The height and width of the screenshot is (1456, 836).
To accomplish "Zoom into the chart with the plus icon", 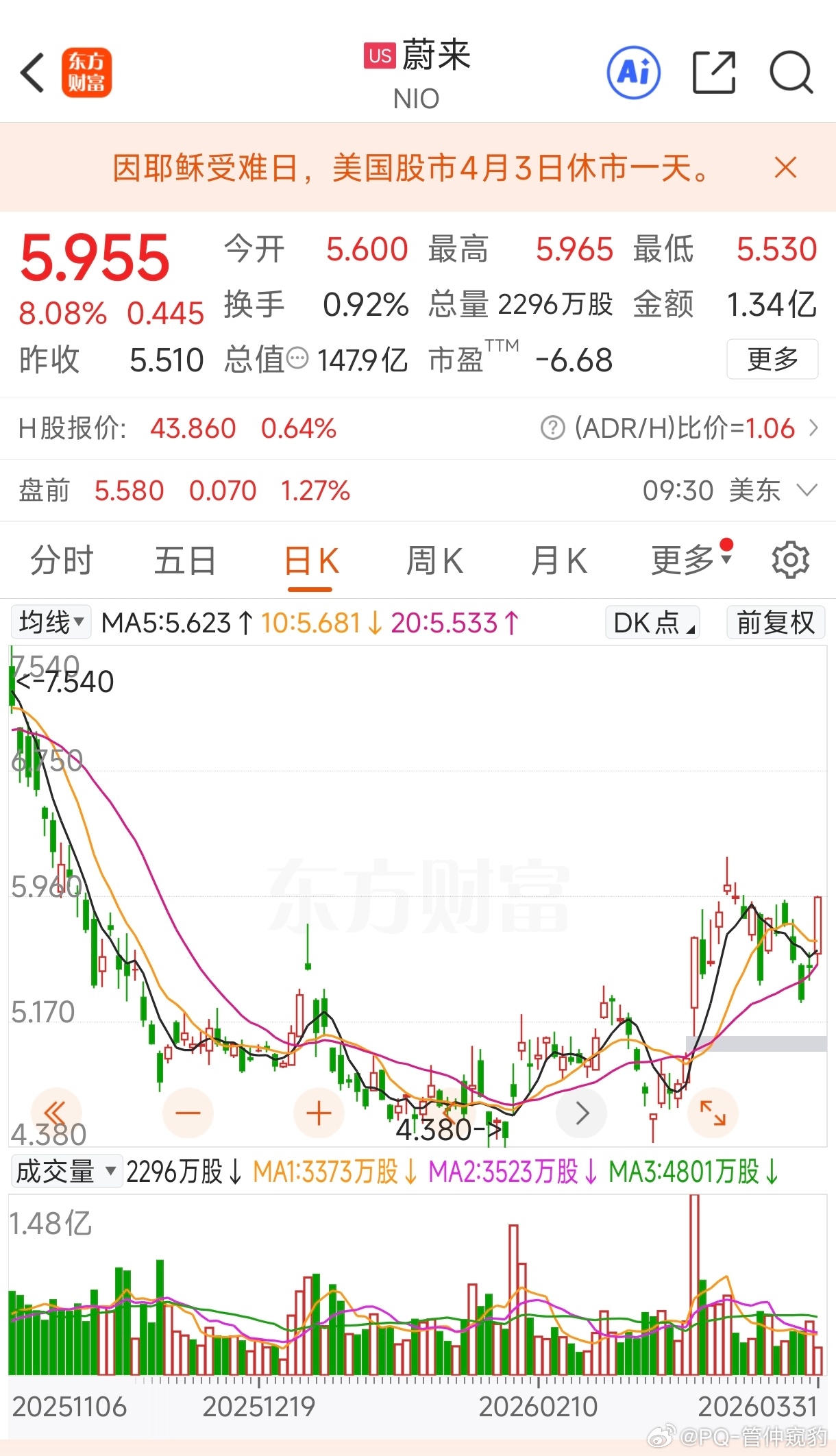I will (319, 1113).
